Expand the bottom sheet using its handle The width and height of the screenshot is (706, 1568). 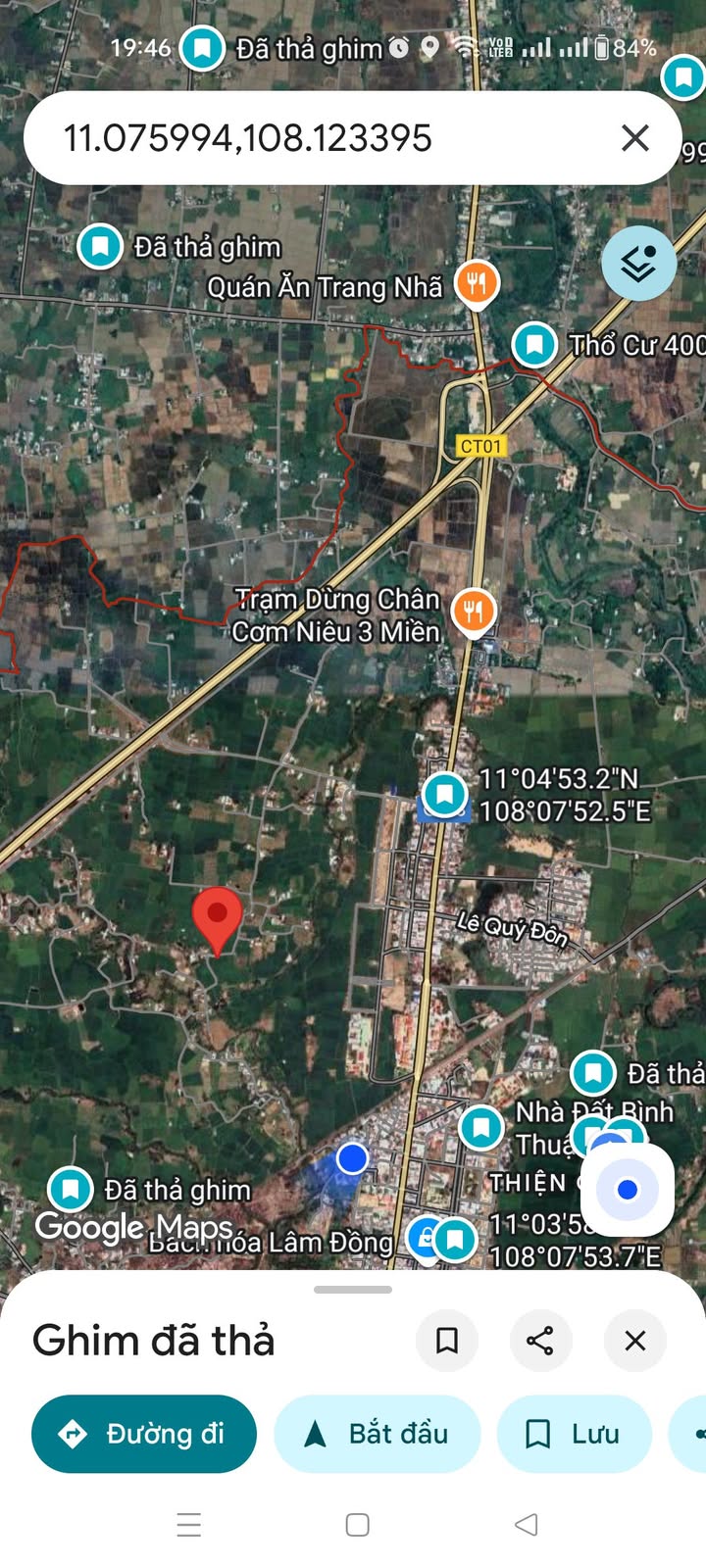(353, 1290)
